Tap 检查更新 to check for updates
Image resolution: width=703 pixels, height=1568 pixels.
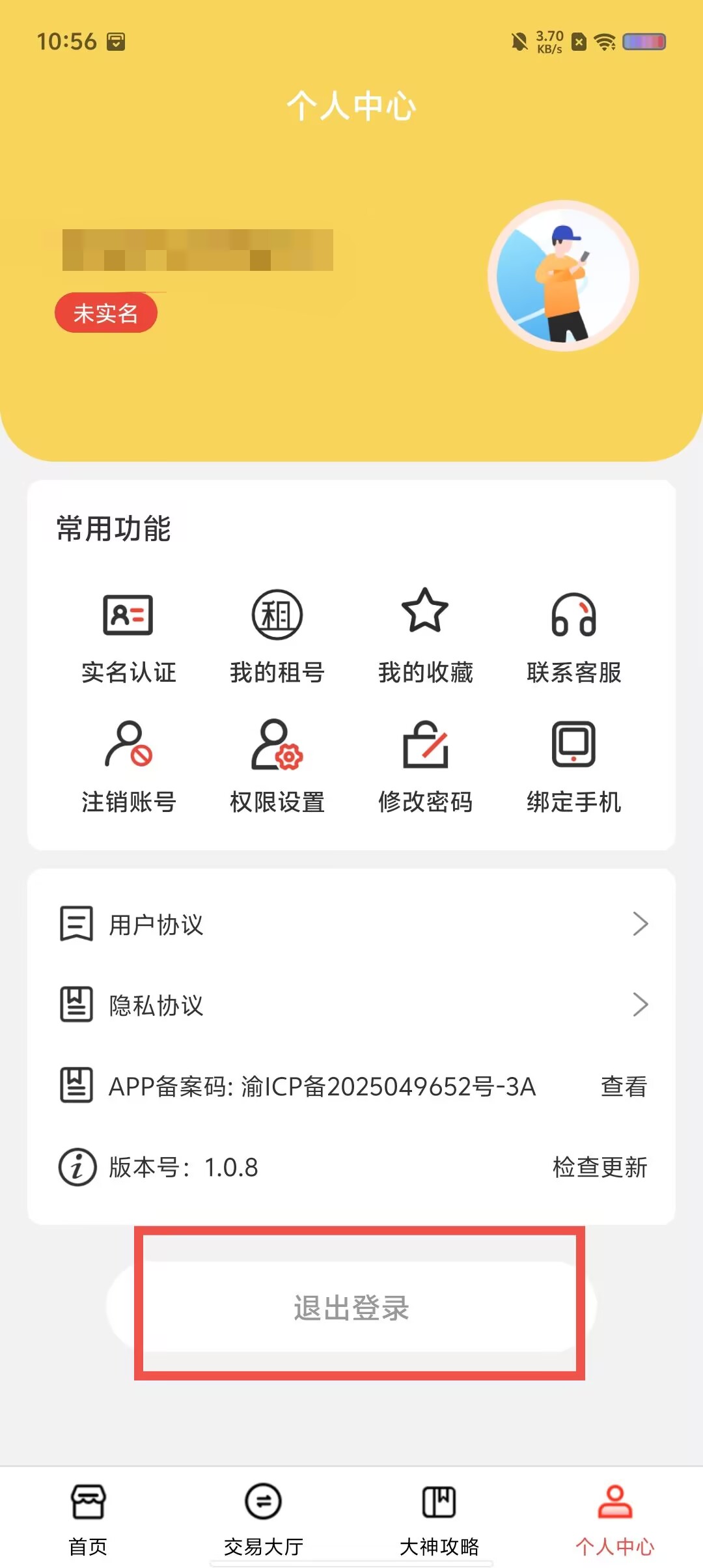pos(600,1167)
